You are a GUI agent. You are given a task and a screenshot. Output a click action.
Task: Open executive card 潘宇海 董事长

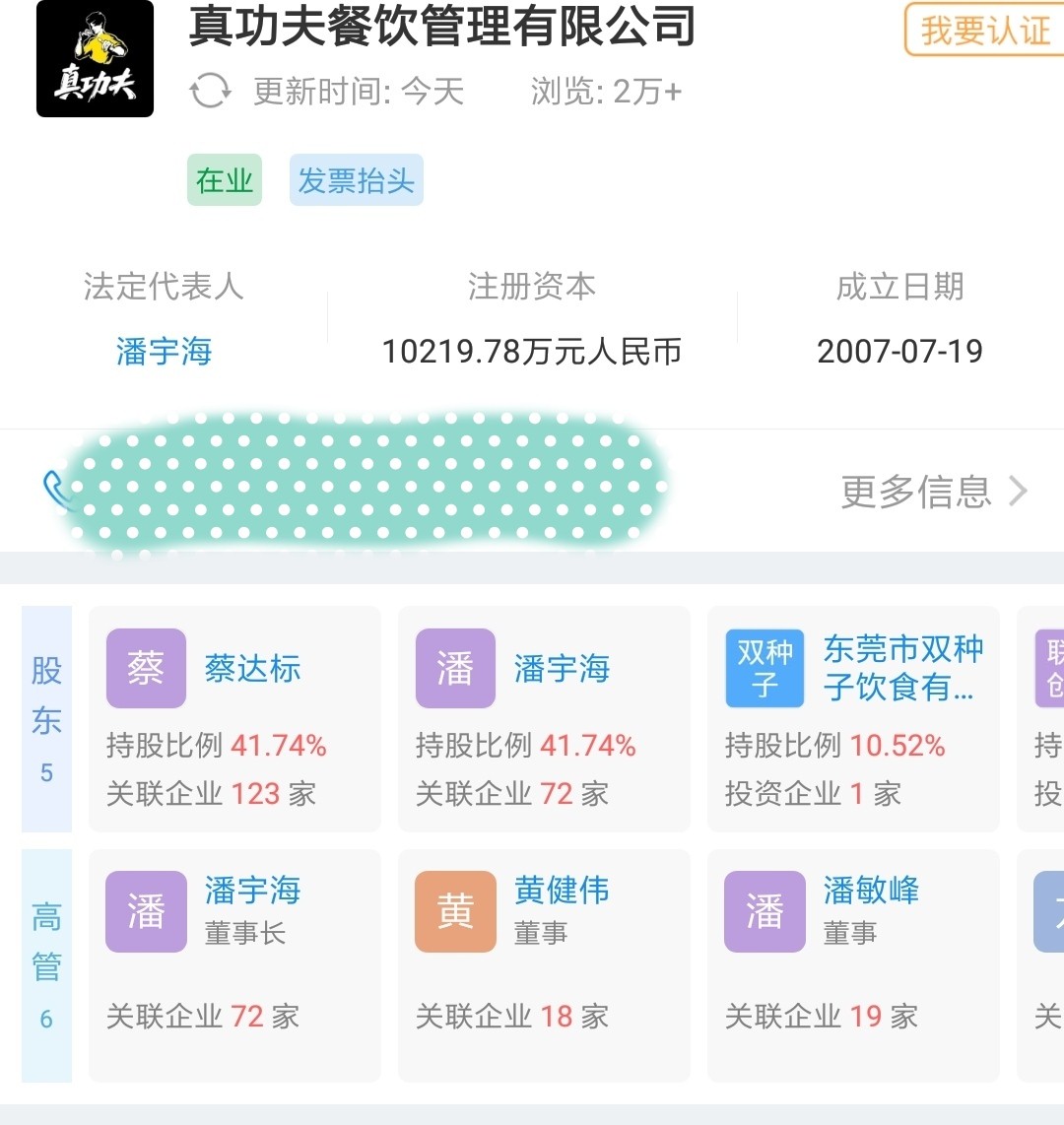[234, 965]
